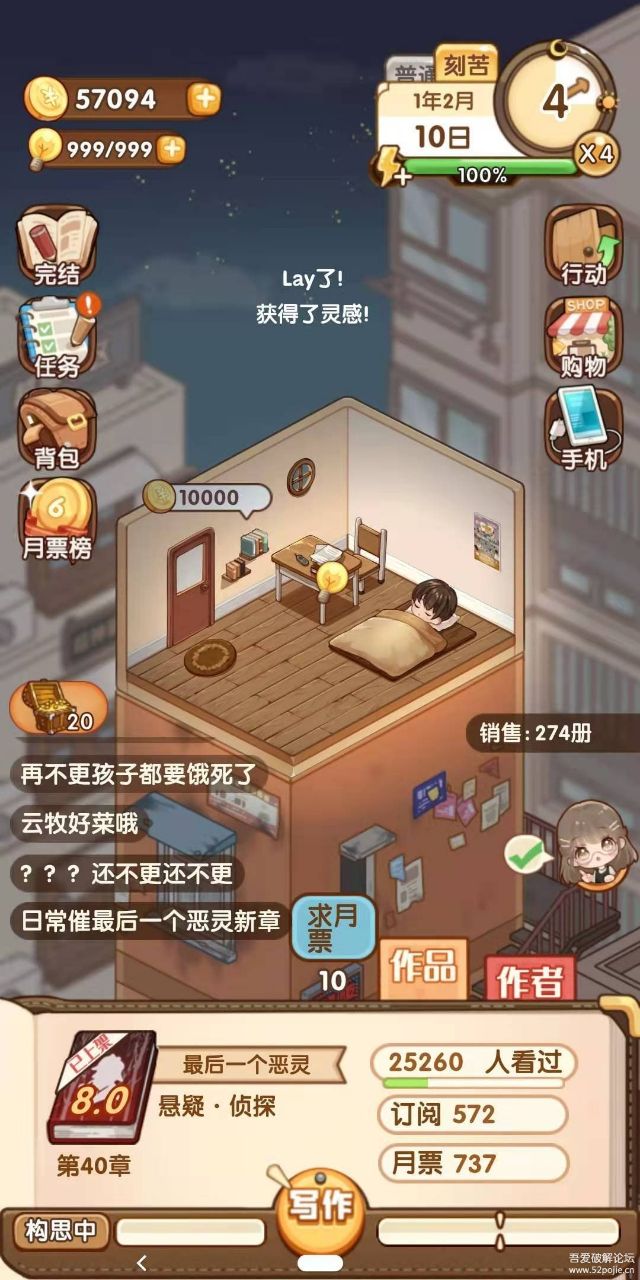Recharge energy with the lightning plus icon

[388, 169]
